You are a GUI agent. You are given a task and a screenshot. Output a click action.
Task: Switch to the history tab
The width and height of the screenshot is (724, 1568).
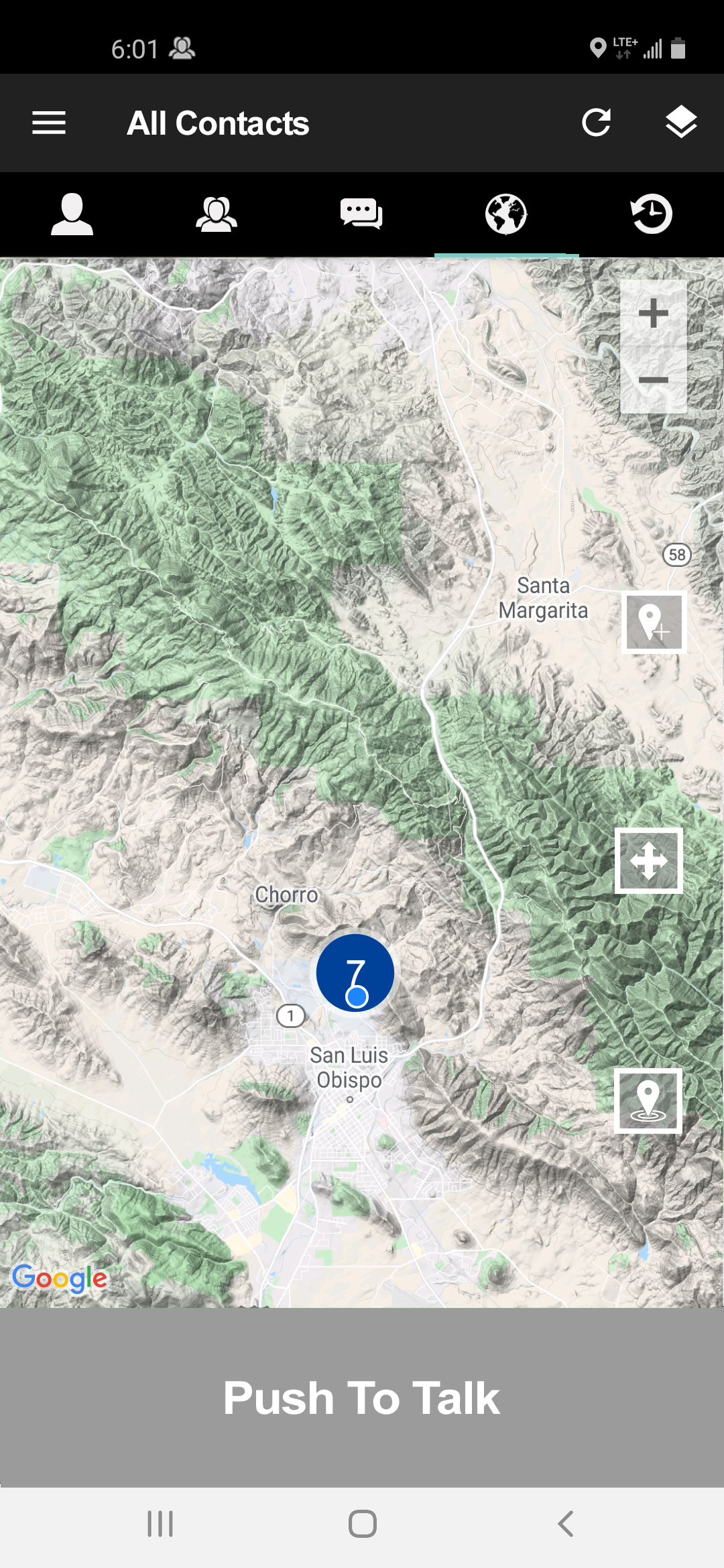(x=652, y=214)
